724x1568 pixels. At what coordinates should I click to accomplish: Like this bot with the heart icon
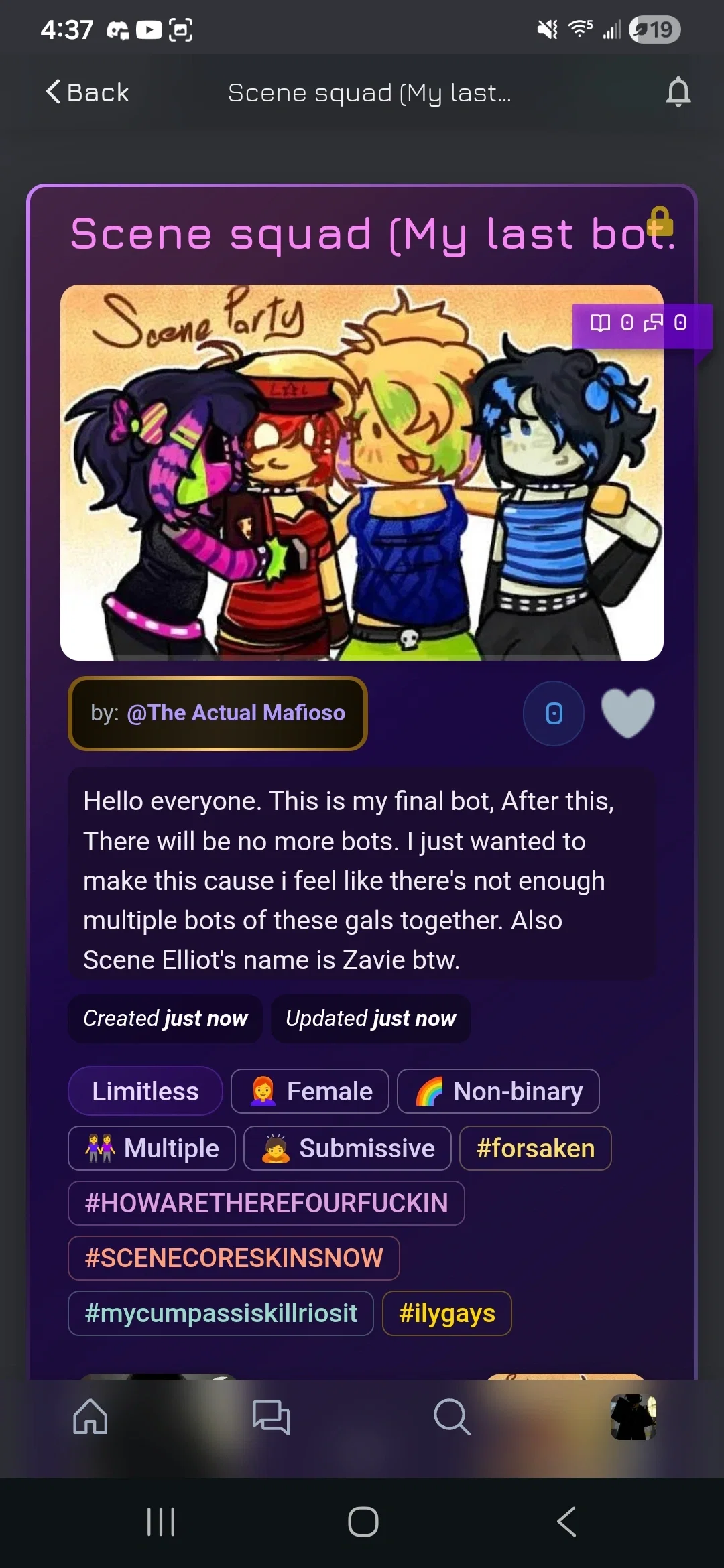tap(627, 713)
